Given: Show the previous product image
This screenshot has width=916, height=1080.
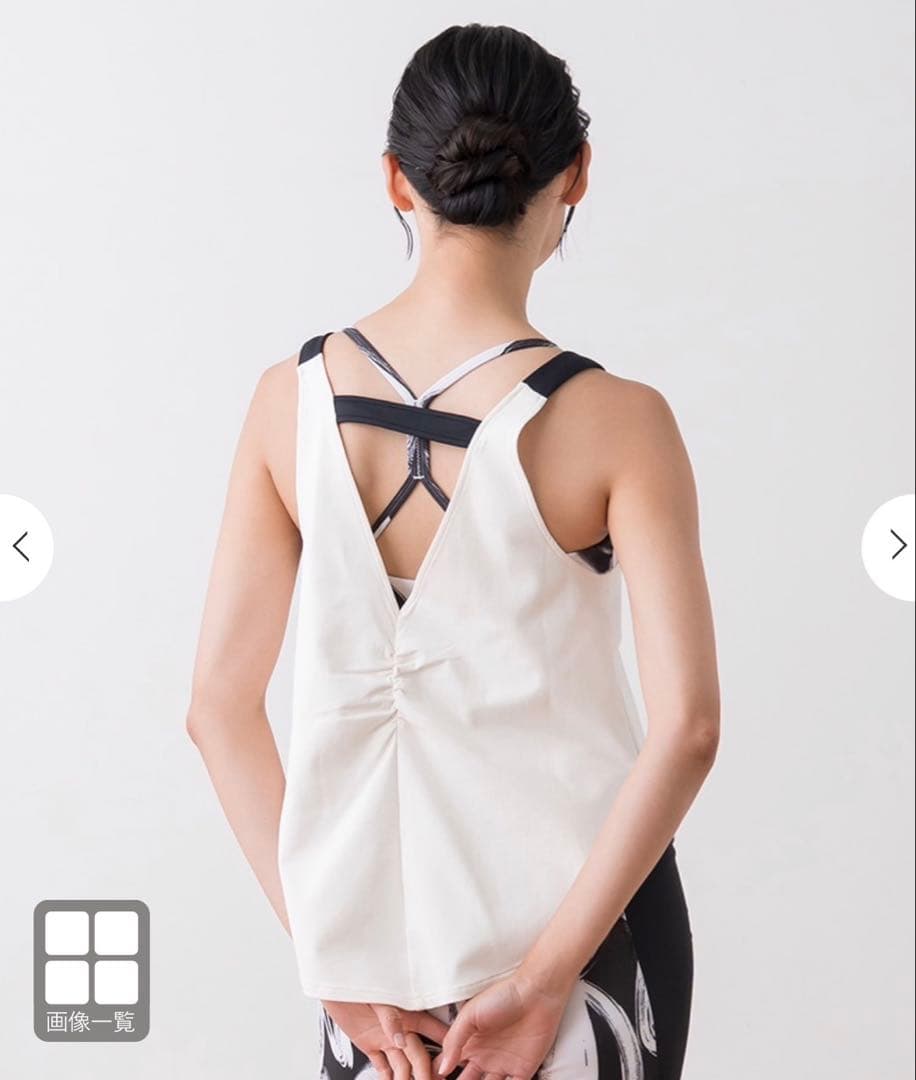Looking at the screenshot, I should pos(22,547).
